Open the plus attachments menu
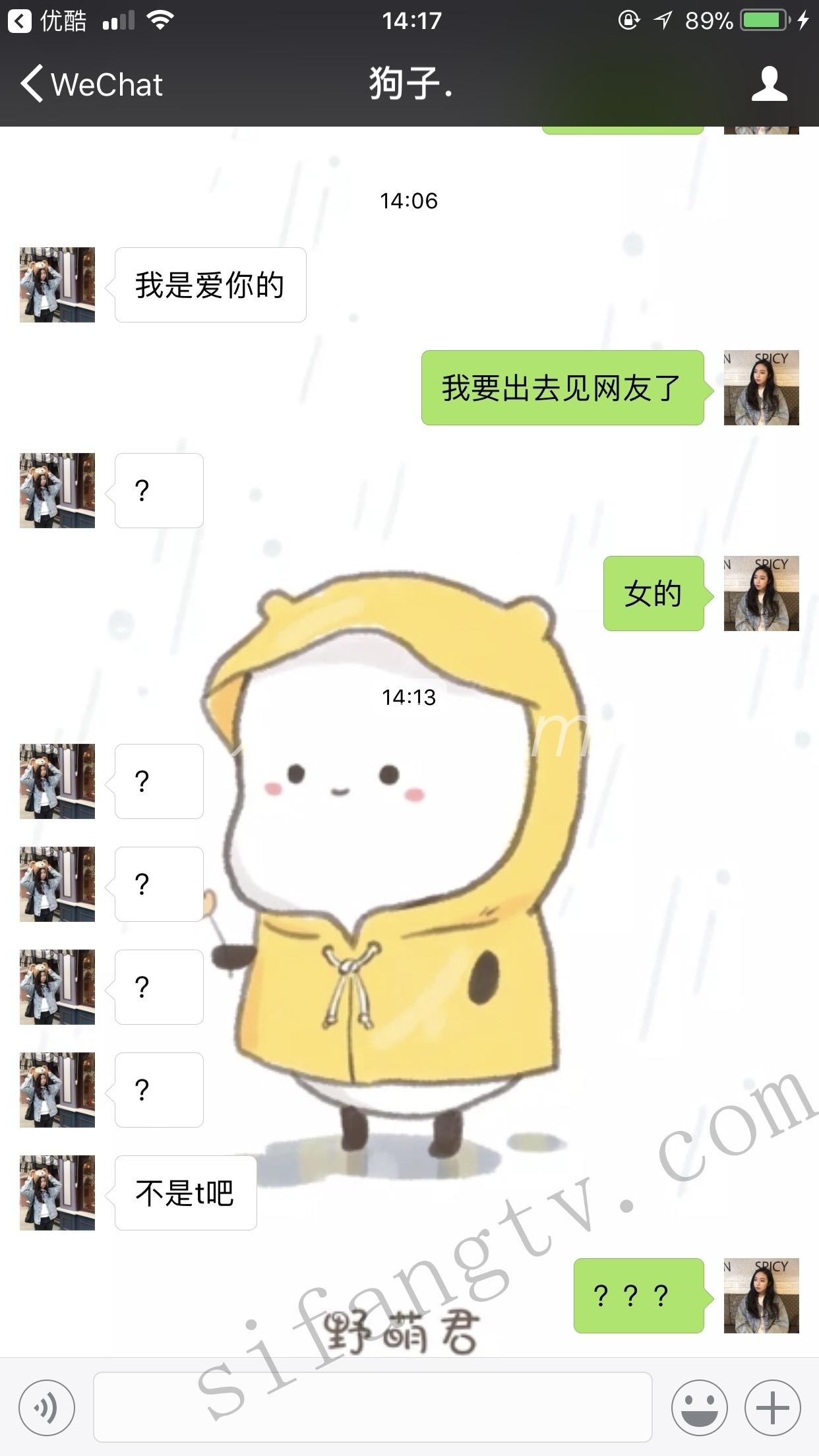 [x=772, y=1407]
